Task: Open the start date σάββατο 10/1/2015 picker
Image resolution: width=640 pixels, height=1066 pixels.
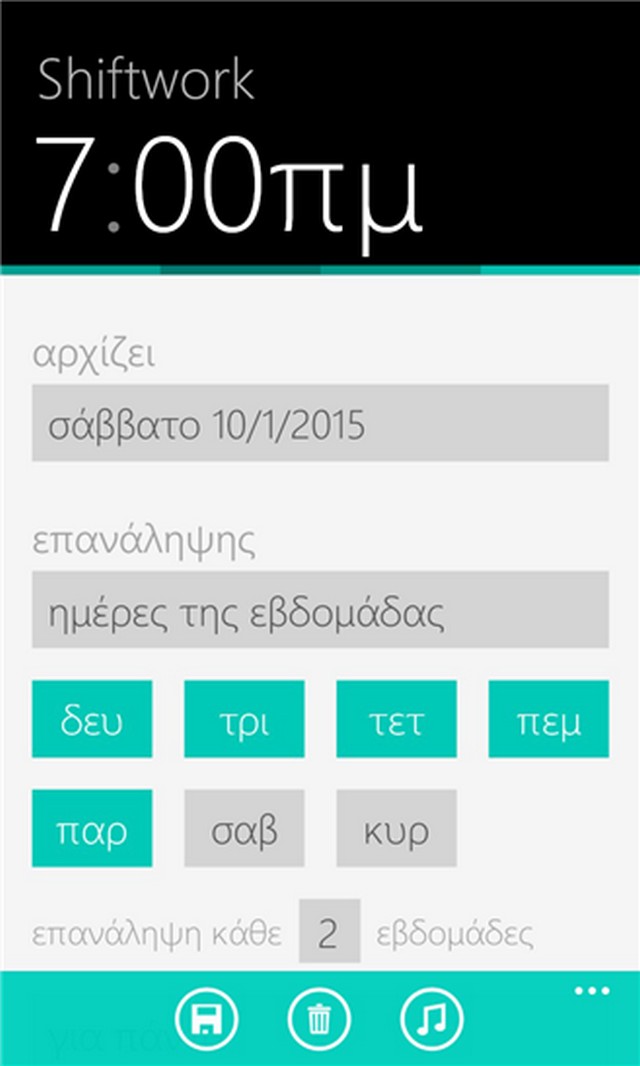Action: 320,423
